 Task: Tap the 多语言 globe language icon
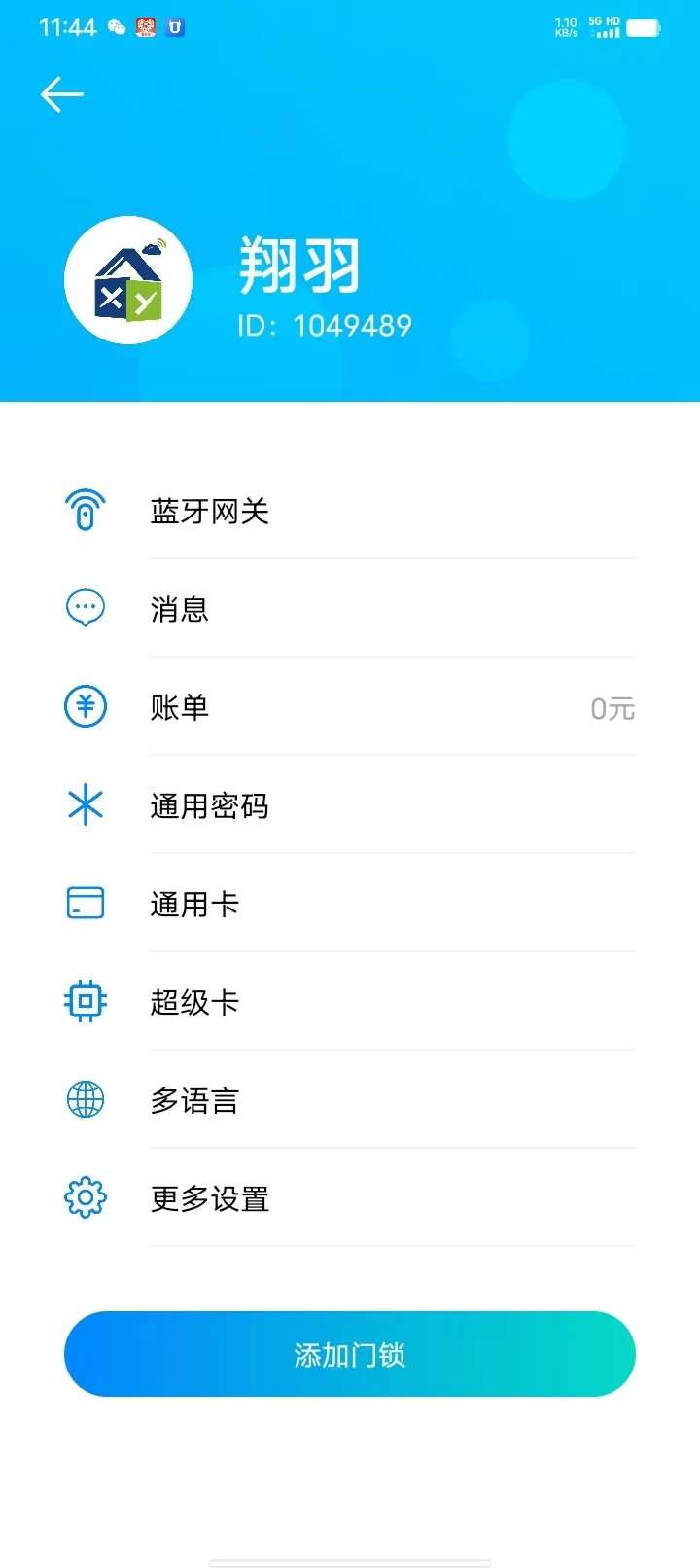tap(86, 1099)
